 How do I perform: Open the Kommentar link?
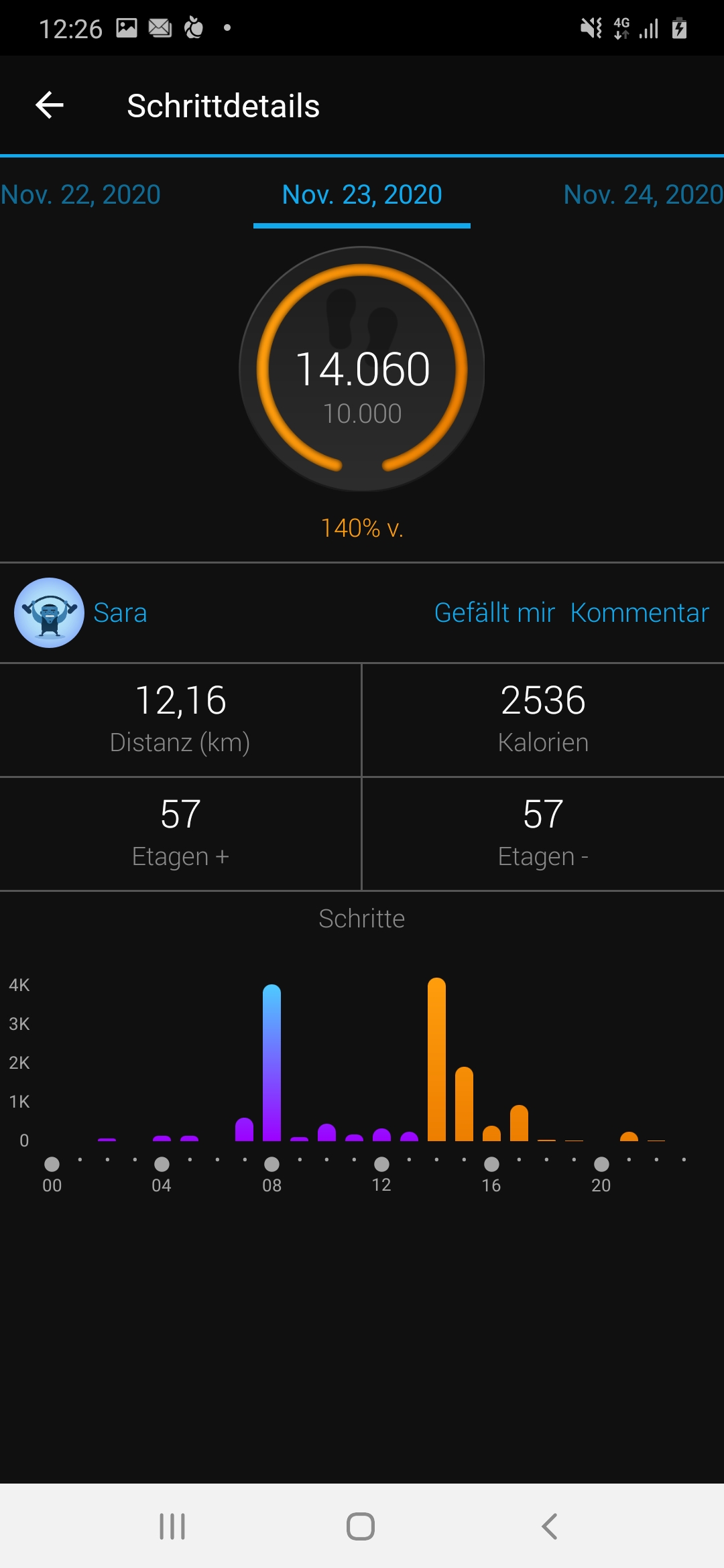(x=639, y=612)
